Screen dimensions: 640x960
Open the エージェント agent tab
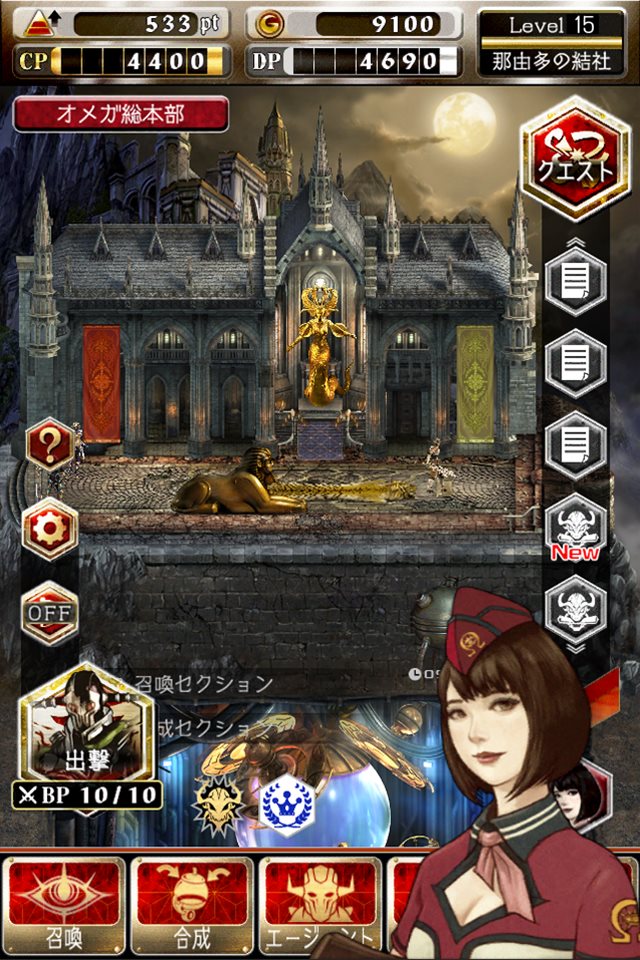(321, 907)
